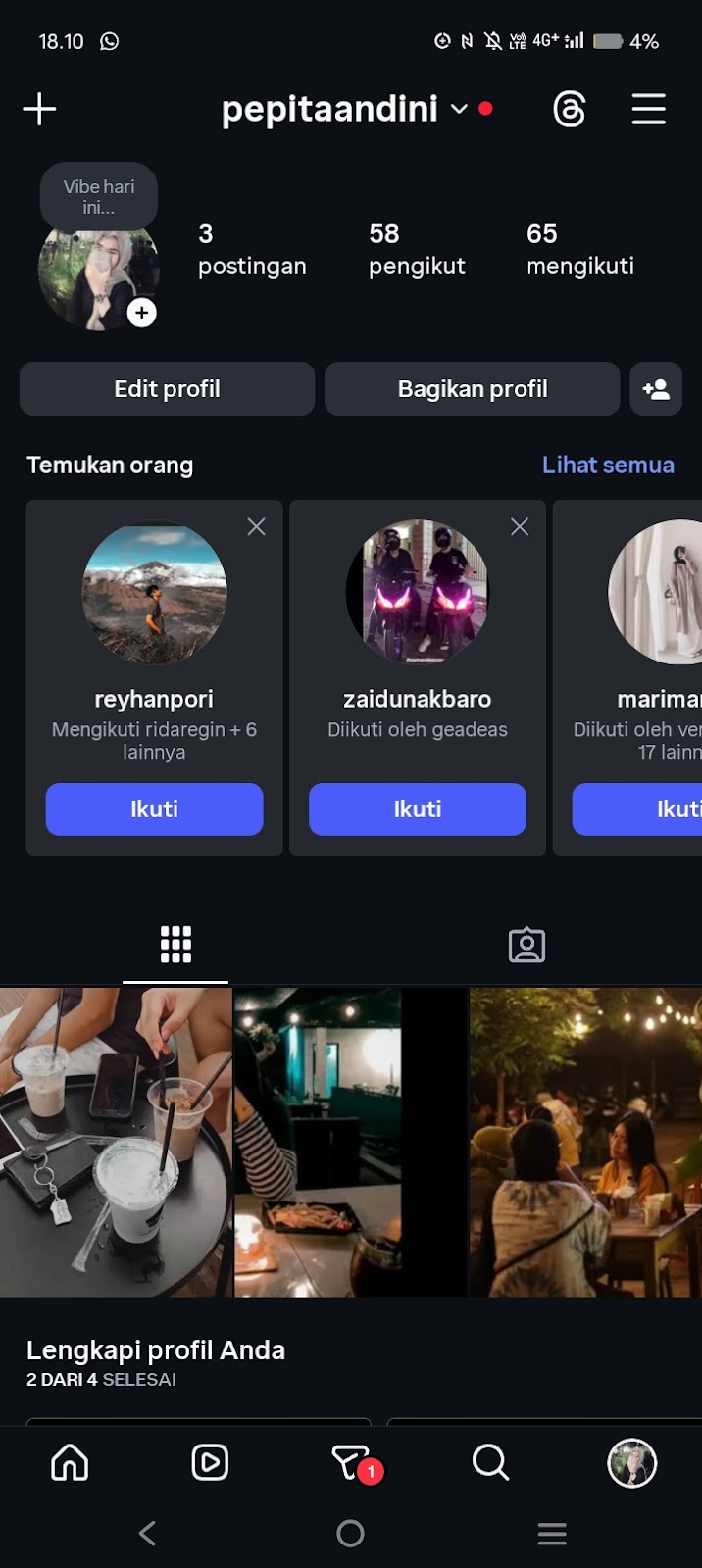This screenshot has height=1568, width=702.
Task: Open the post showing iced coffee drinks
Action: tap(116, 1142)
